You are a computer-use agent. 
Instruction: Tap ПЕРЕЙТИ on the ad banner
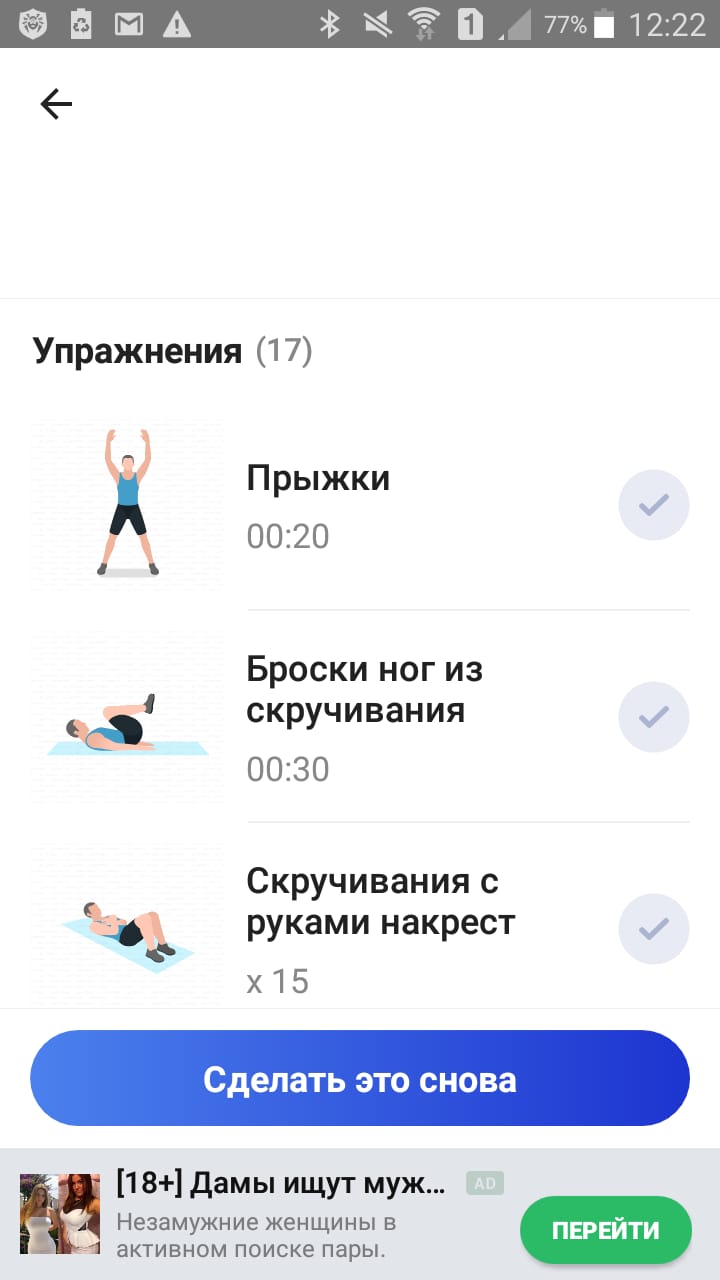(605, 1230)
